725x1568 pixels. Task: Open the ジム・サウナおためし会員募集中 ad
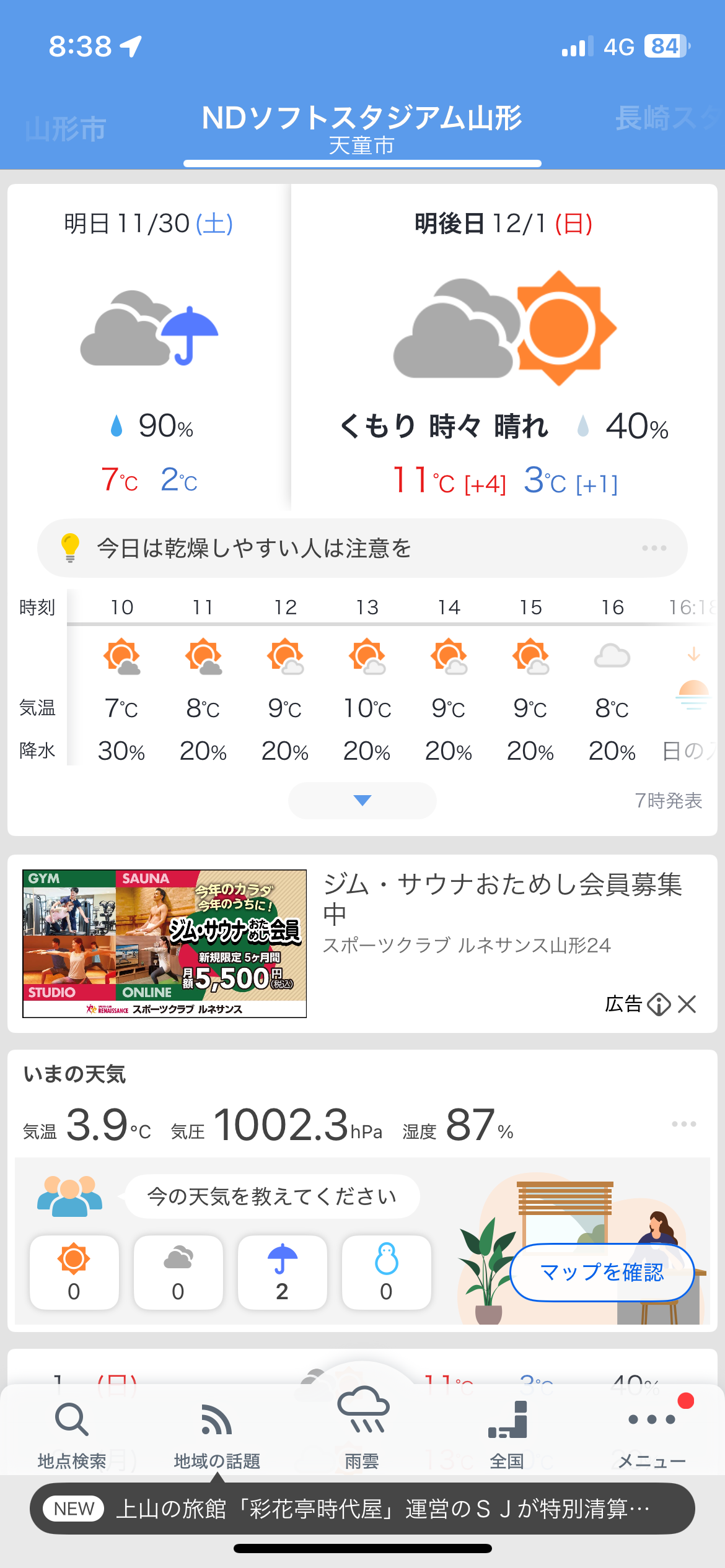(x=503, y=898)
